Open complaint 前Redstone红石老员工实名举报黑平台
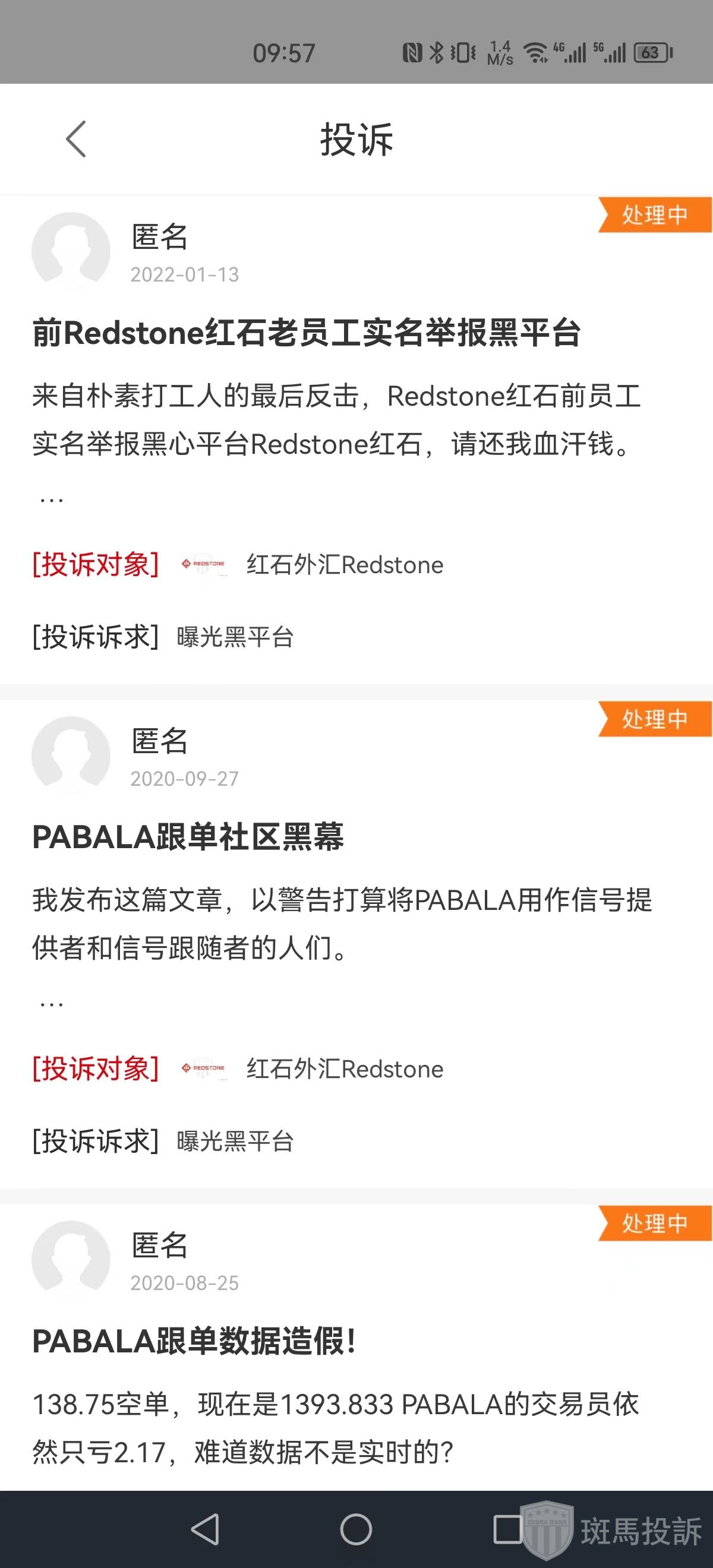 pos(306,334)
